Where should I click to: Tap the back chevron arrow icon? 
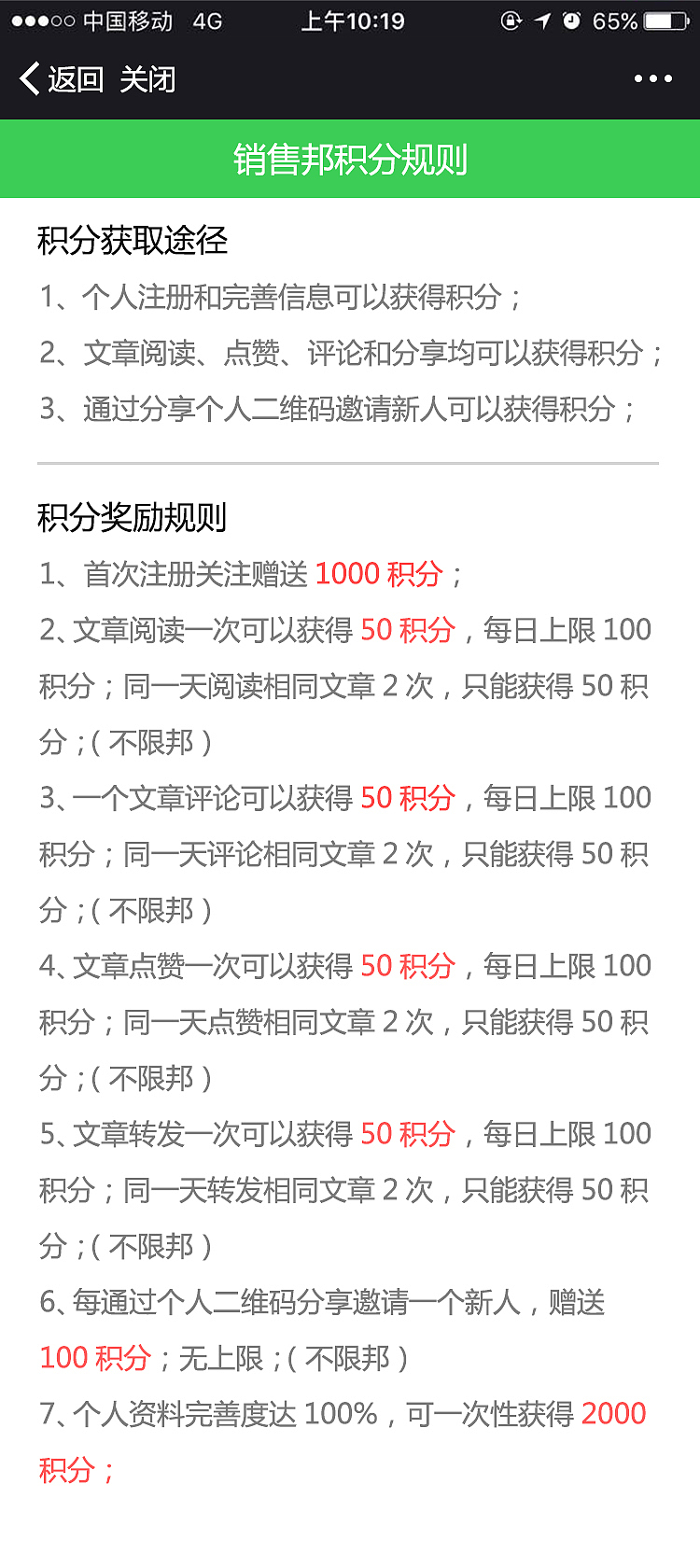point(28,79)
